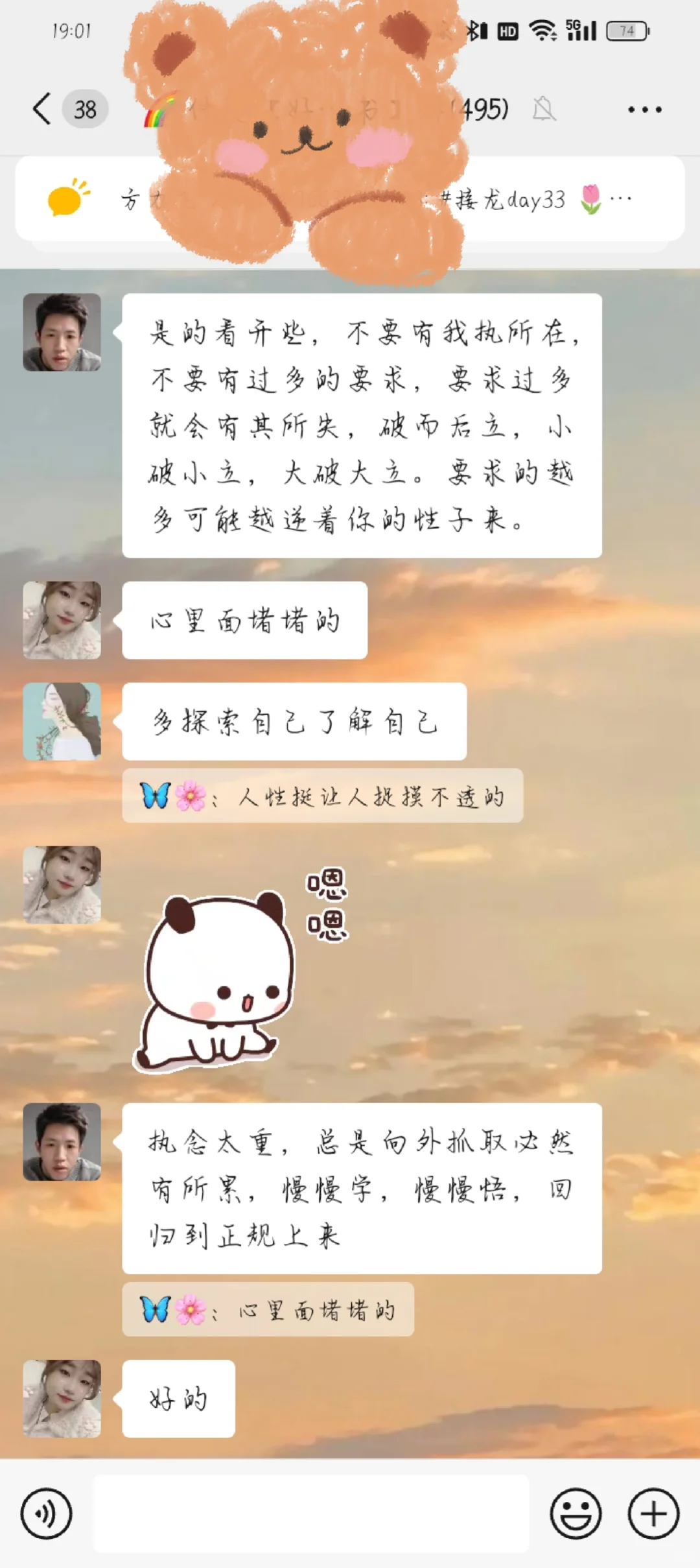Go back to the chat list
The image size is (700, 1568).
click(x=43, y=109)
